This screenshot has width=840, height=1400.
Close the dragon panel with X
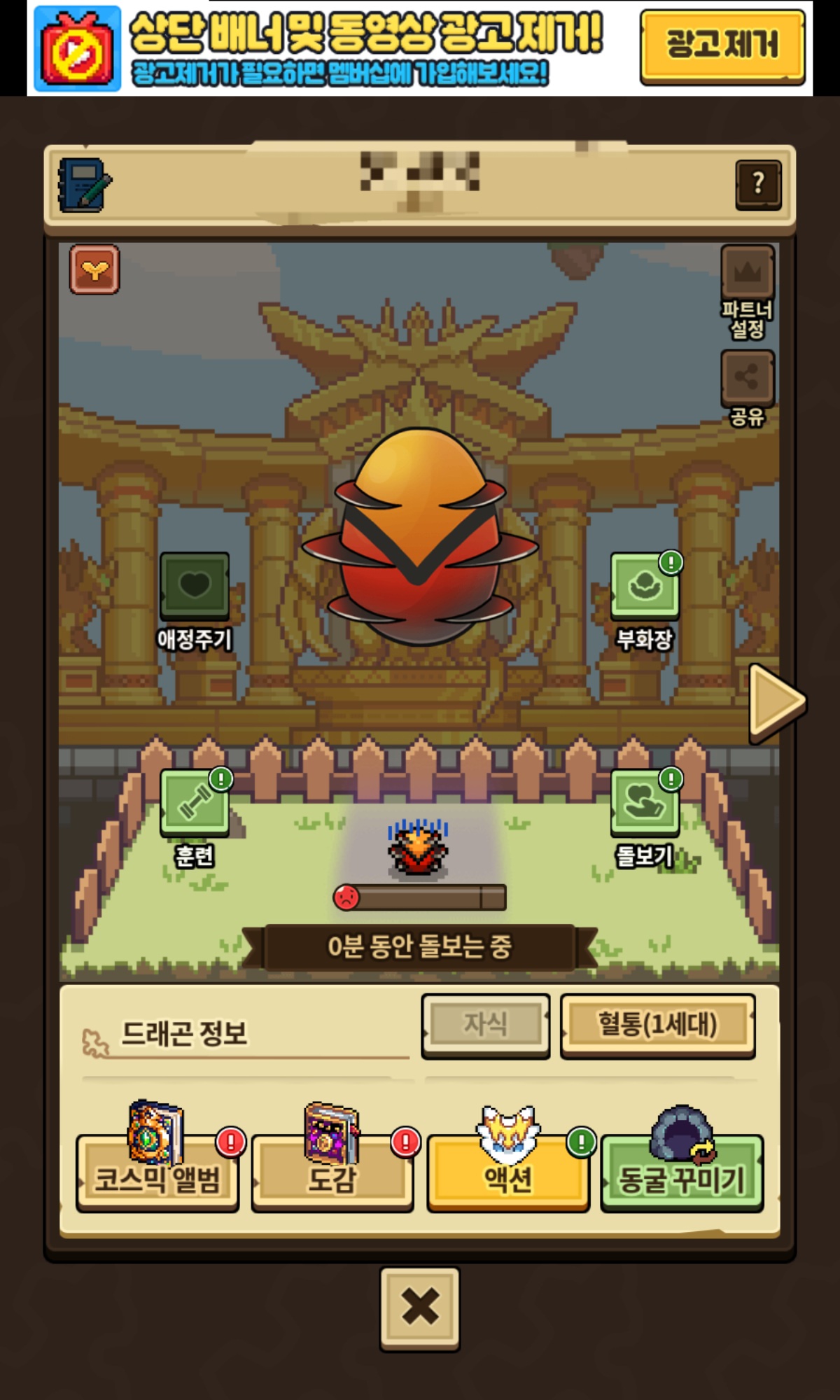[420, 1308]
